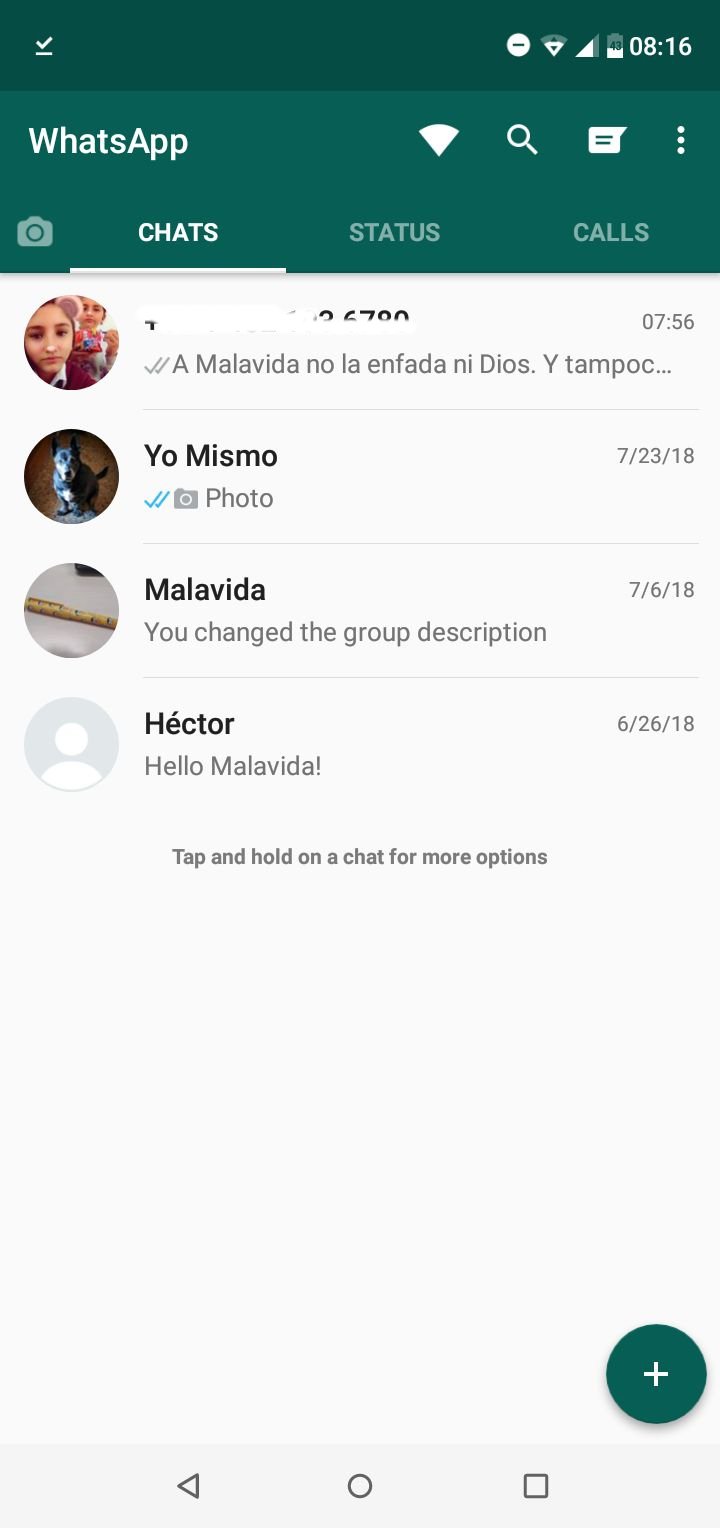Open the search magnifier

522,140
